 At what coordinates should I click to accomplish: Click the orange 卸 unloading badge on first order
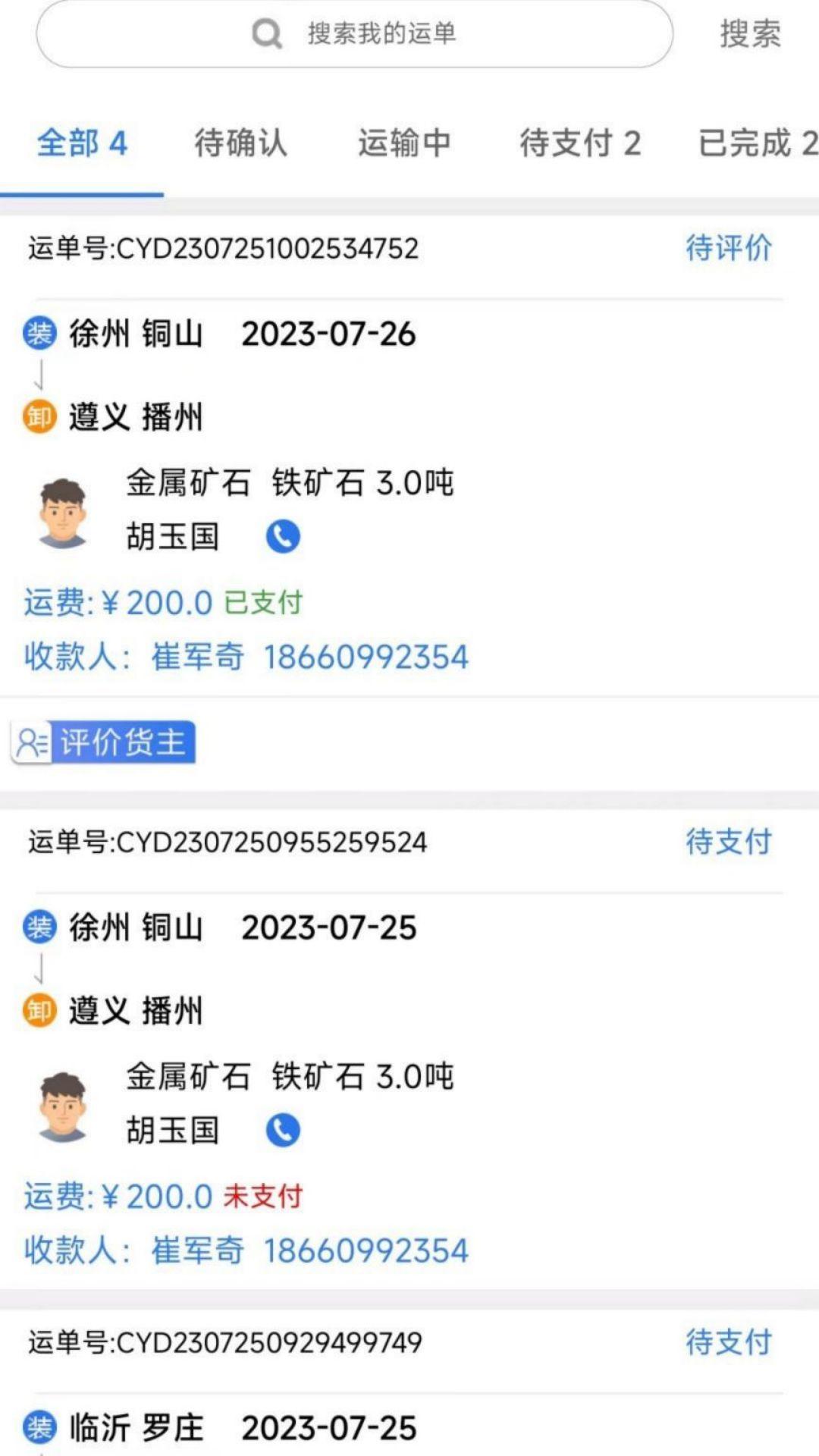click(x=39, y=416)
